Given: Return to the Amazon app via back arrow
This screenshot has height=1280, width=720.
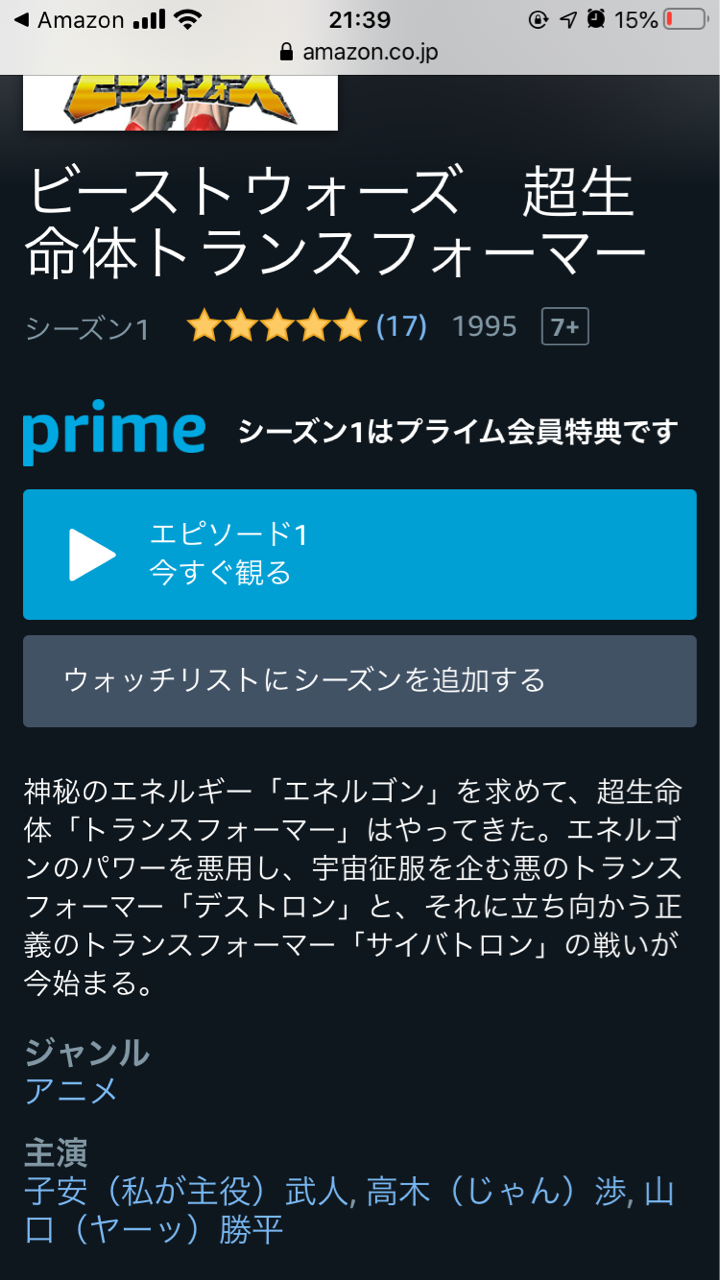Looking at the screenshot, I should (68, 20).
